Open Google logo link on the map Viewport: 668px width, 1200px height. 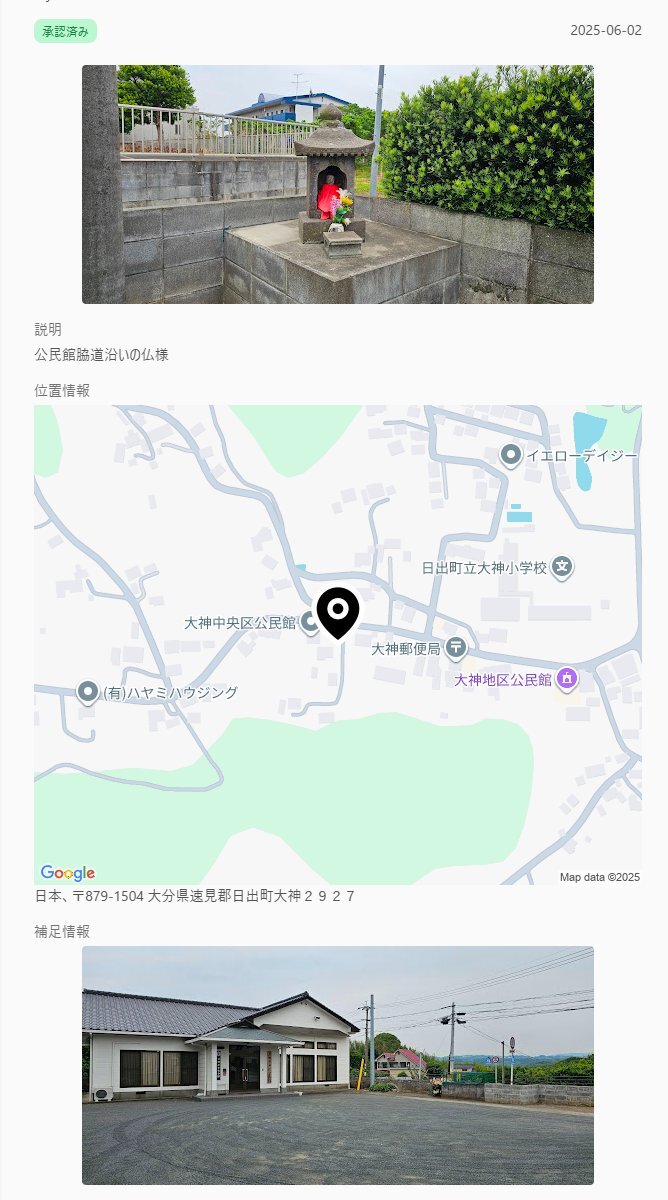[68, 873]
